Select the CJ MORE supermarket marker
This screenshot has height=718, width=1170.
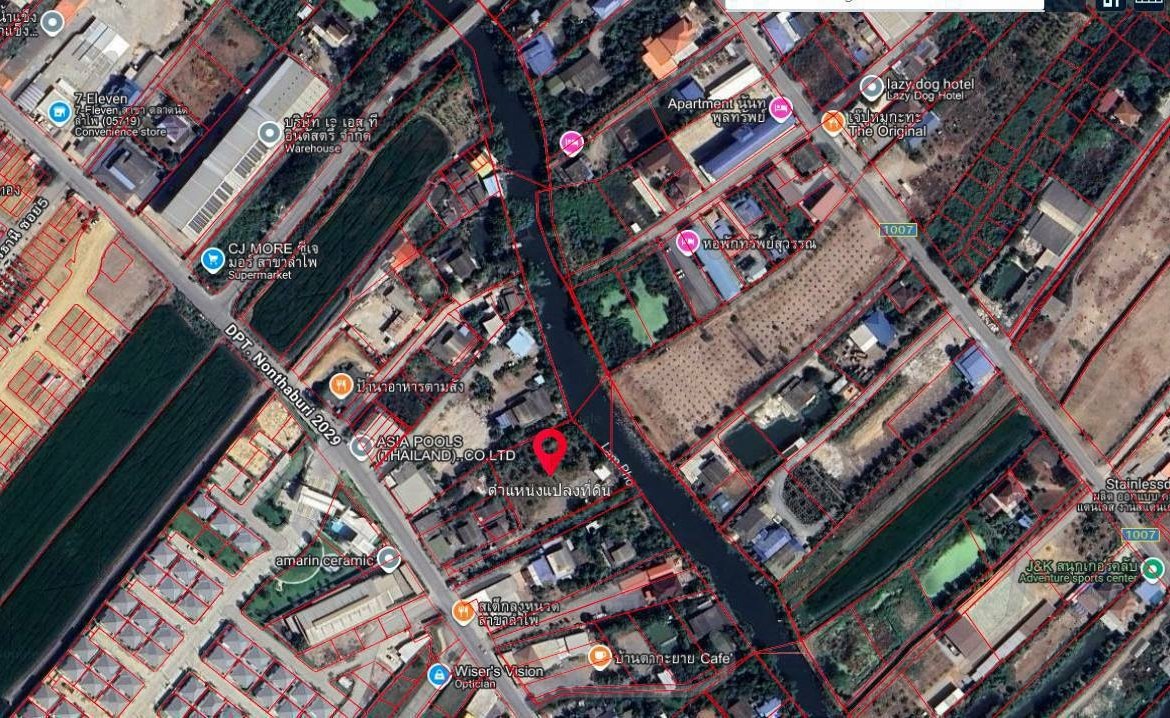click(x=212, y=261)
